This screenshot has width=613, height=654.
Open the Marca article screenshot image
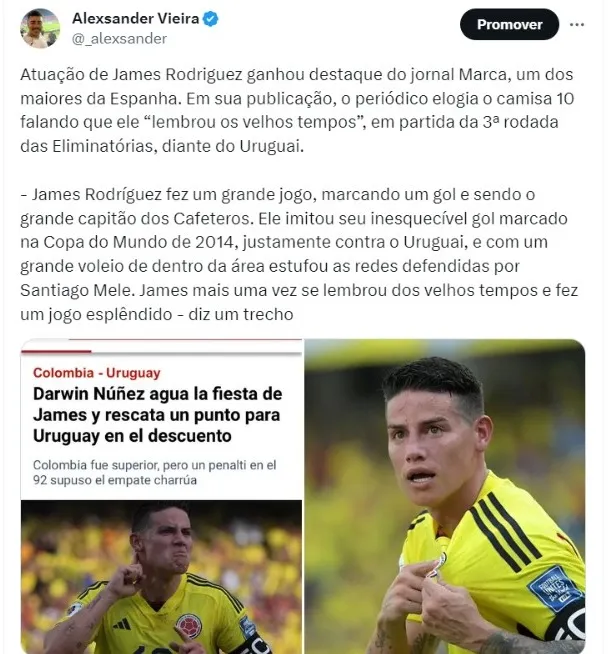coord(161,496)
